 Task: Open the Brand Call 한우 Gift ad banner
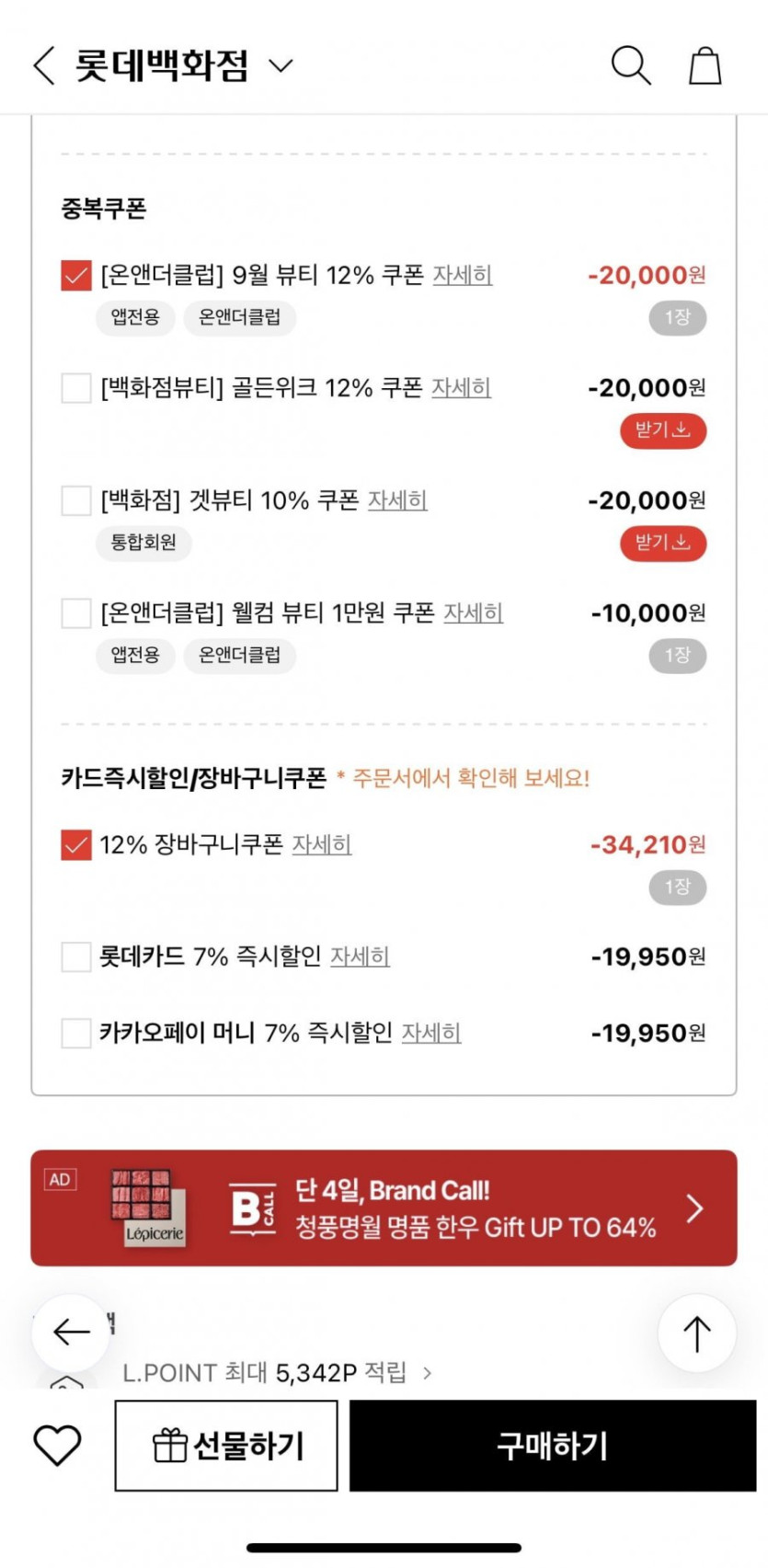pyautogui.click(x=384, y=1207)
